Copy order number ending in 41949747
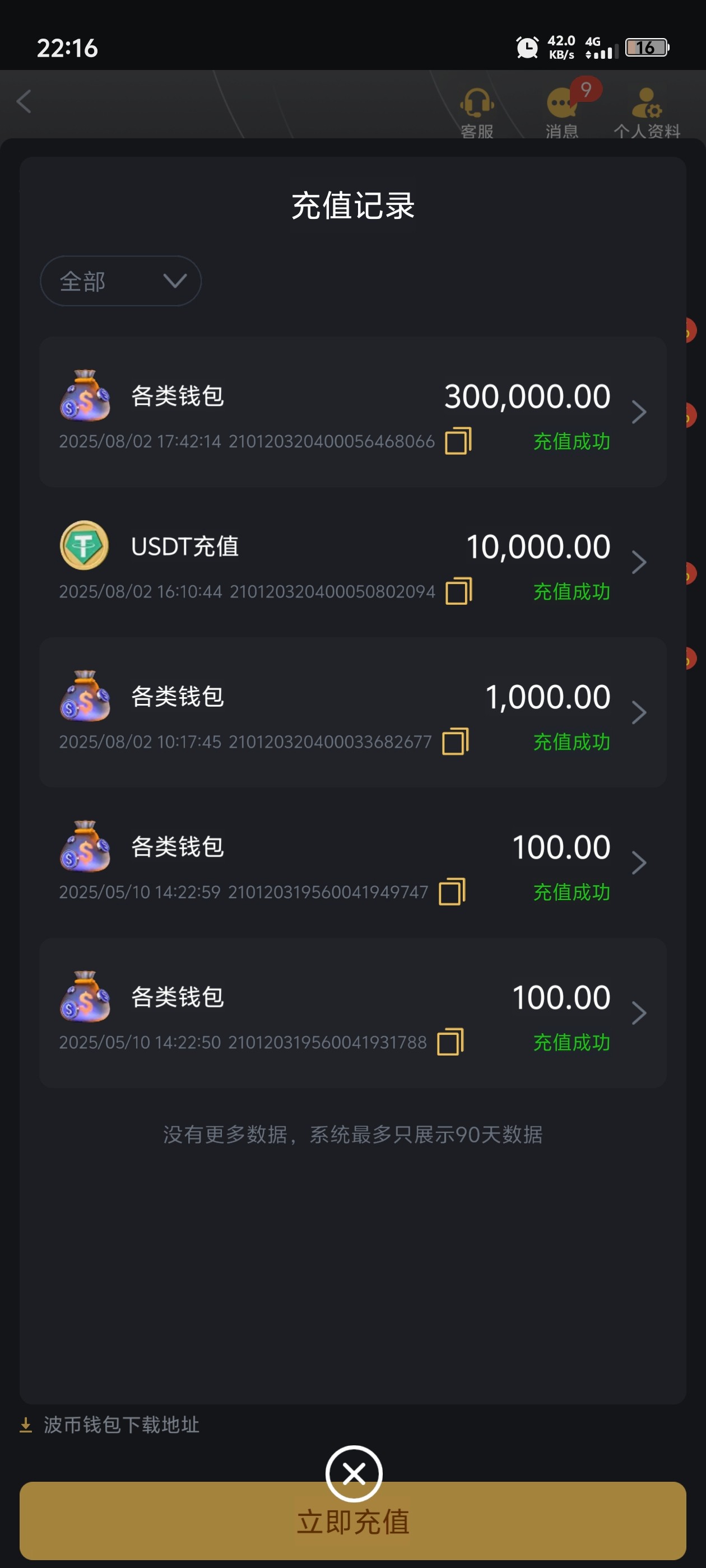 coord(452,892)
